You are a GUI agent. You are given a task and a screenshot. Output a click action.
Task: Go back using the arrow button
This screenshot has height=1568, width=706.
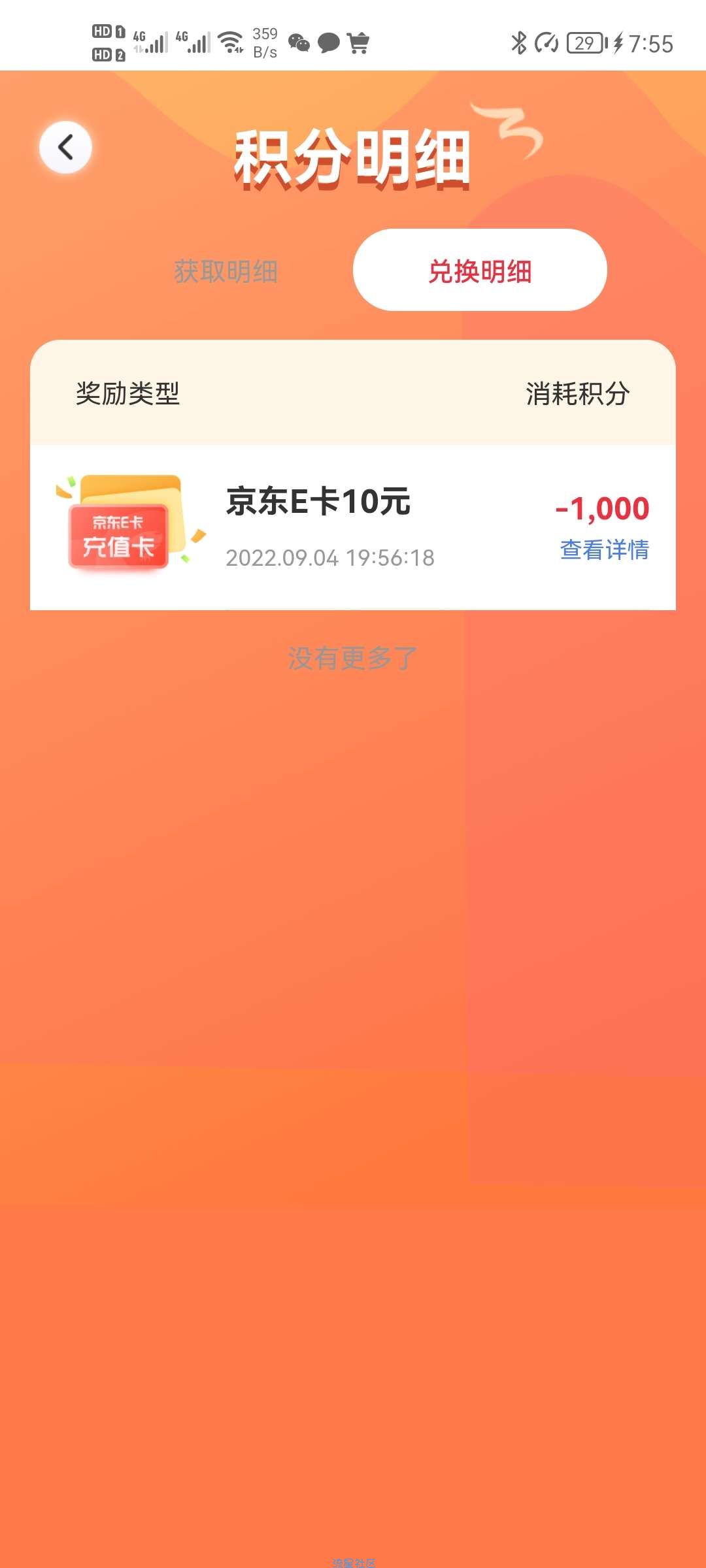(65, 148)
